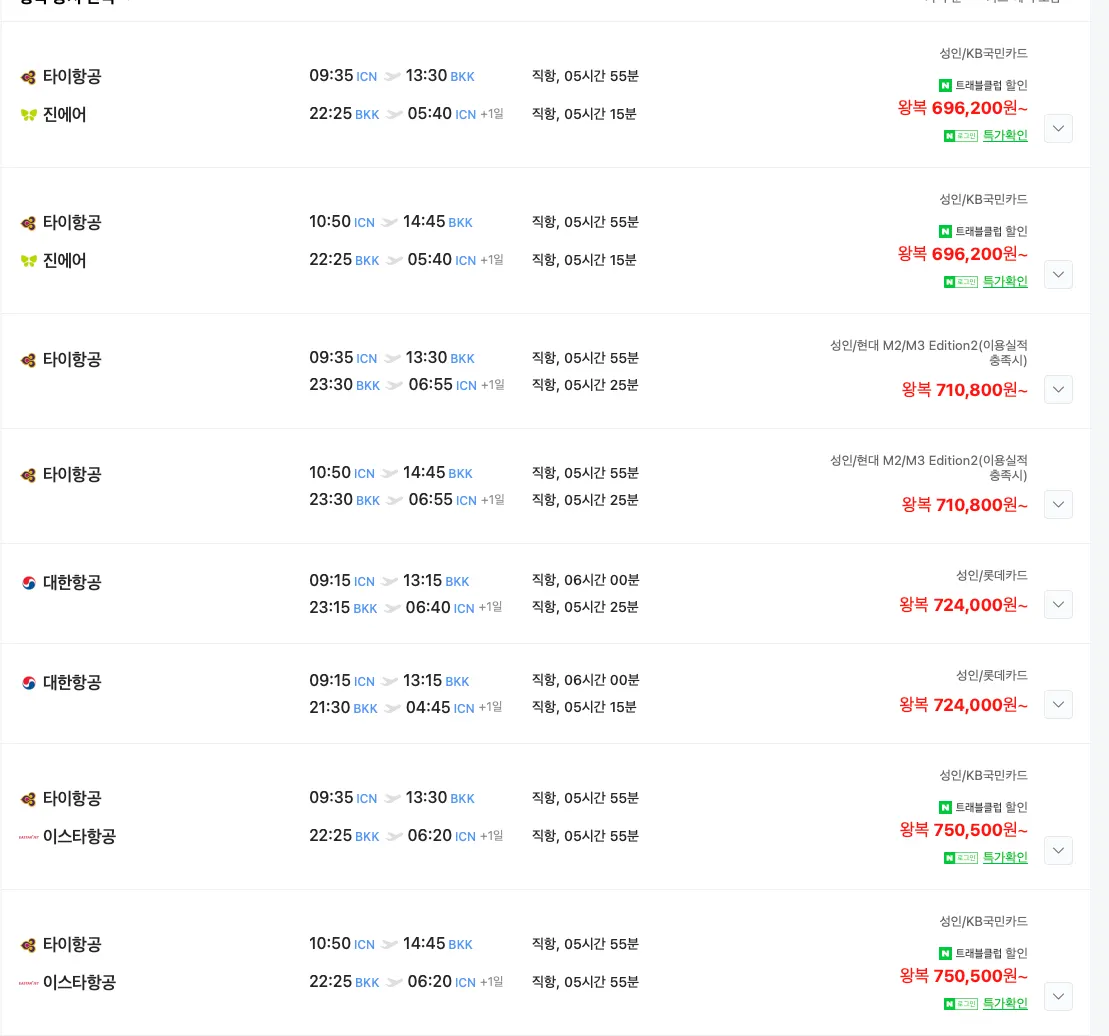The width and height of the screenshot is (1109, 1036).
Task: Expand the 09:35 타이항공 flight returning 23:30
Action: click(1058, 390)
